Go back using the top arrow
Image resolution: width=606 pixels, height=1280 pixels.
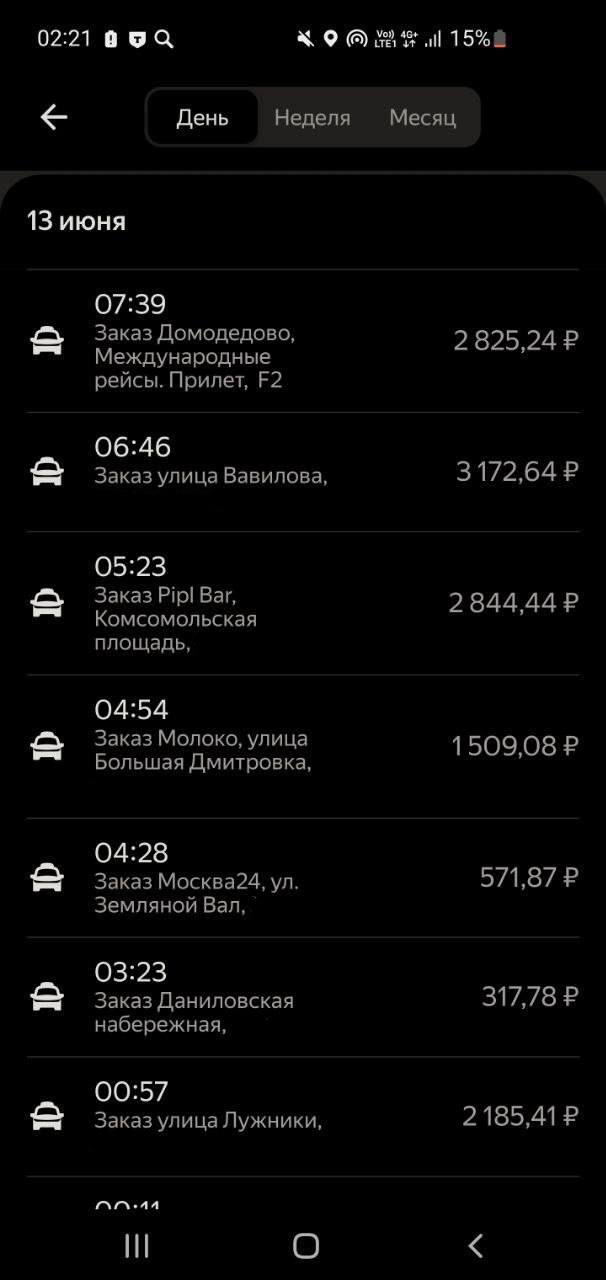53,117
